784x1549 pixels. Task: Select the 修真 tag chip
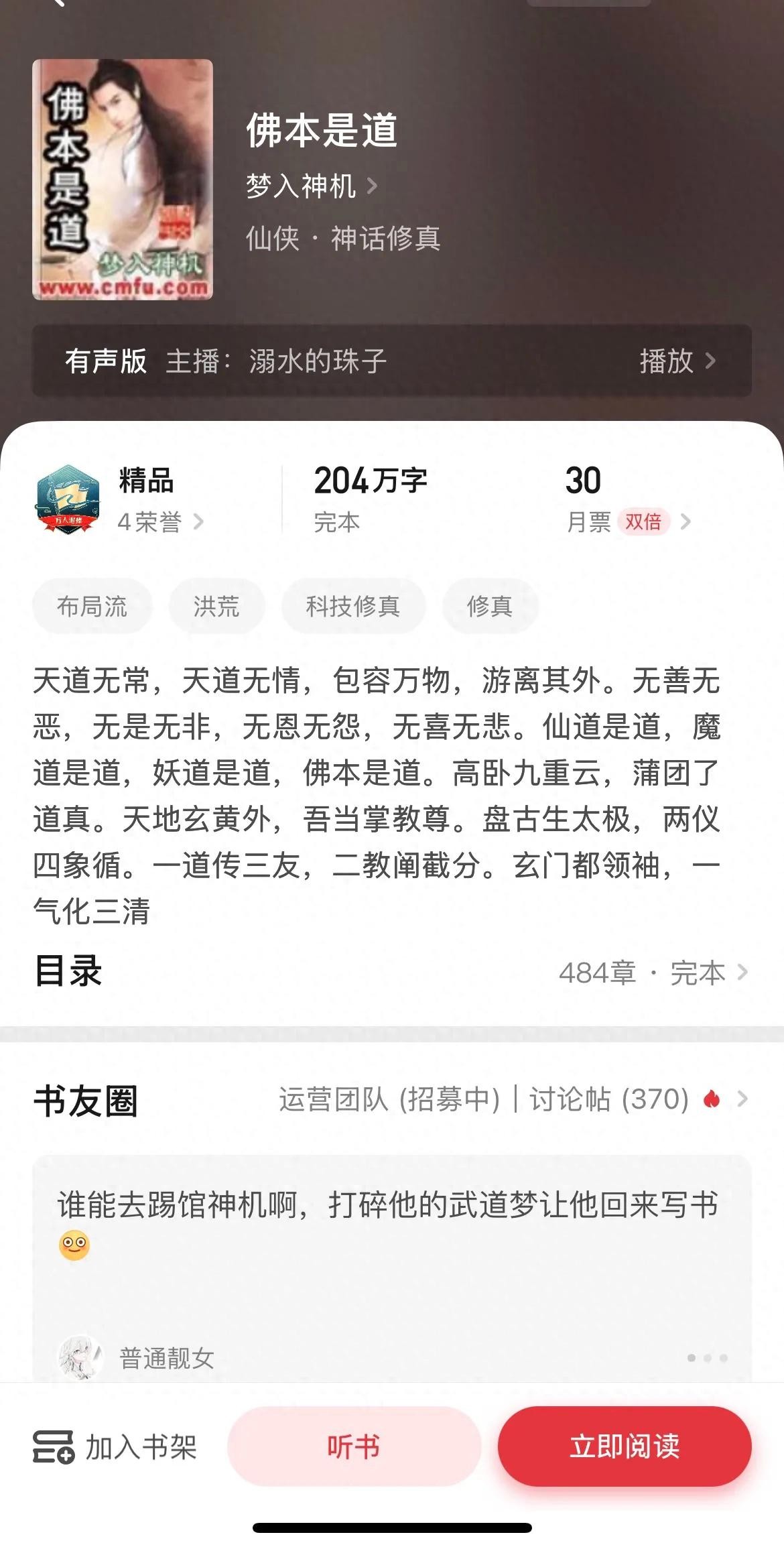tap(489, 607)
